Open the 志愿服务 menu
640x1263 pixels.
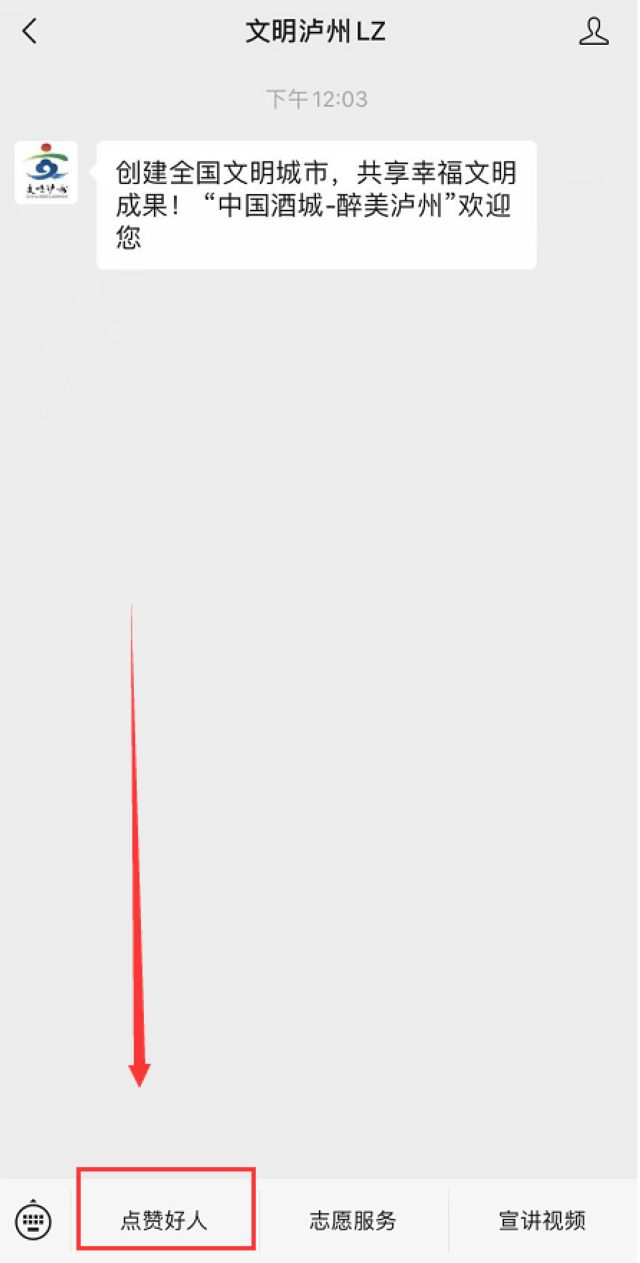click(353, 1220)
